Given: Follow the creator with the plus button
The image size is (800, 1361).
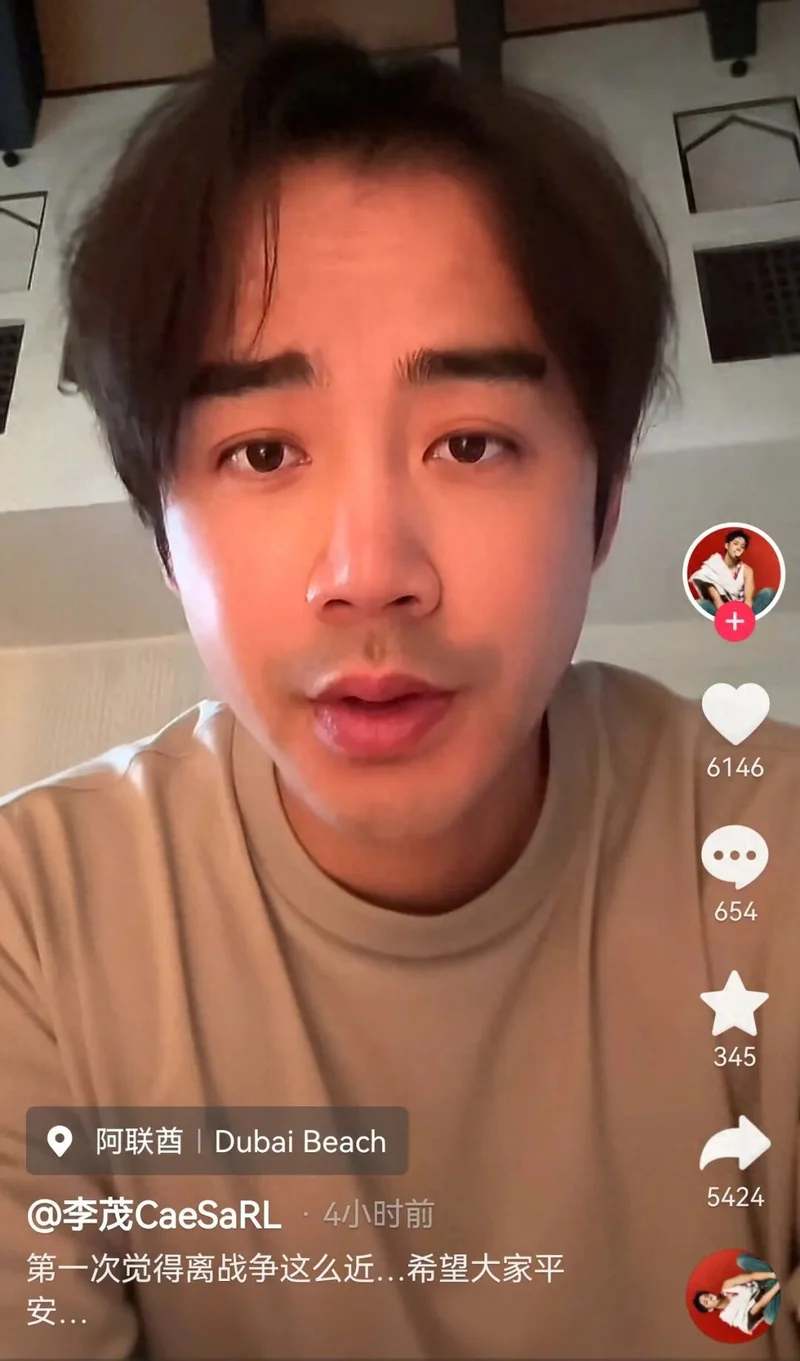Looking at the screenshot, I should tap(735, 622).
